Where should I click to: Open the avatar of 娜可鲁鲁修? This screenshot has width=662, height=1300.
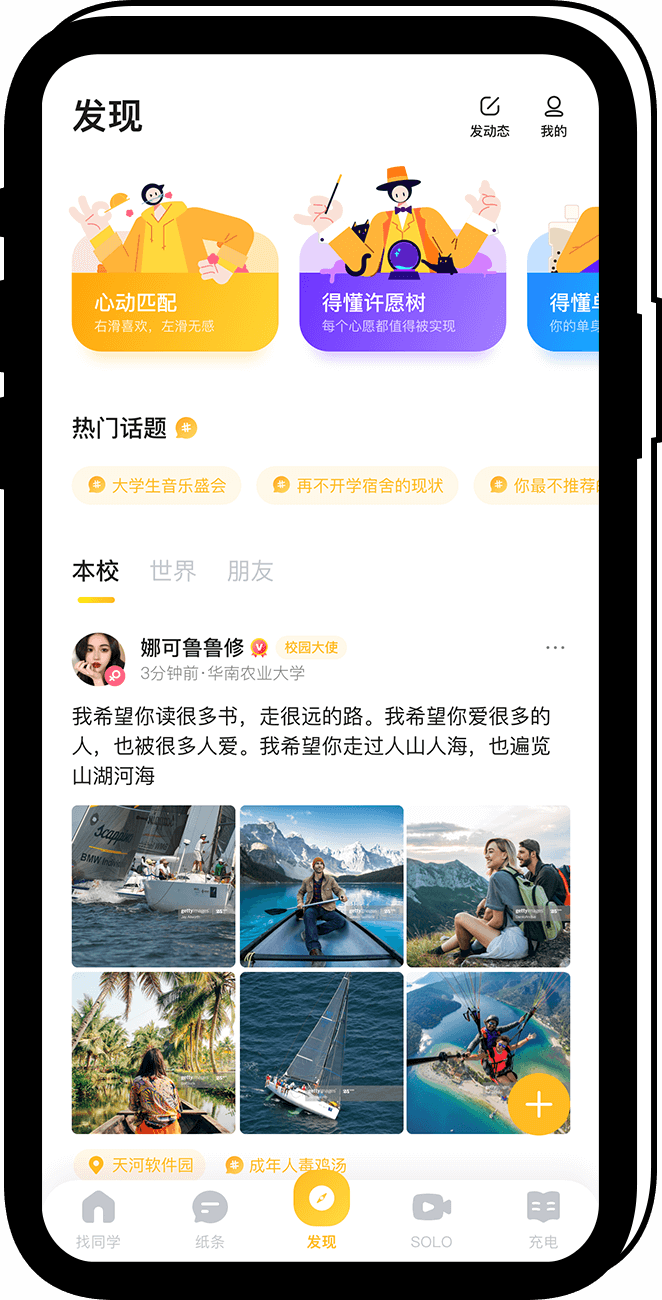point(99,659)
